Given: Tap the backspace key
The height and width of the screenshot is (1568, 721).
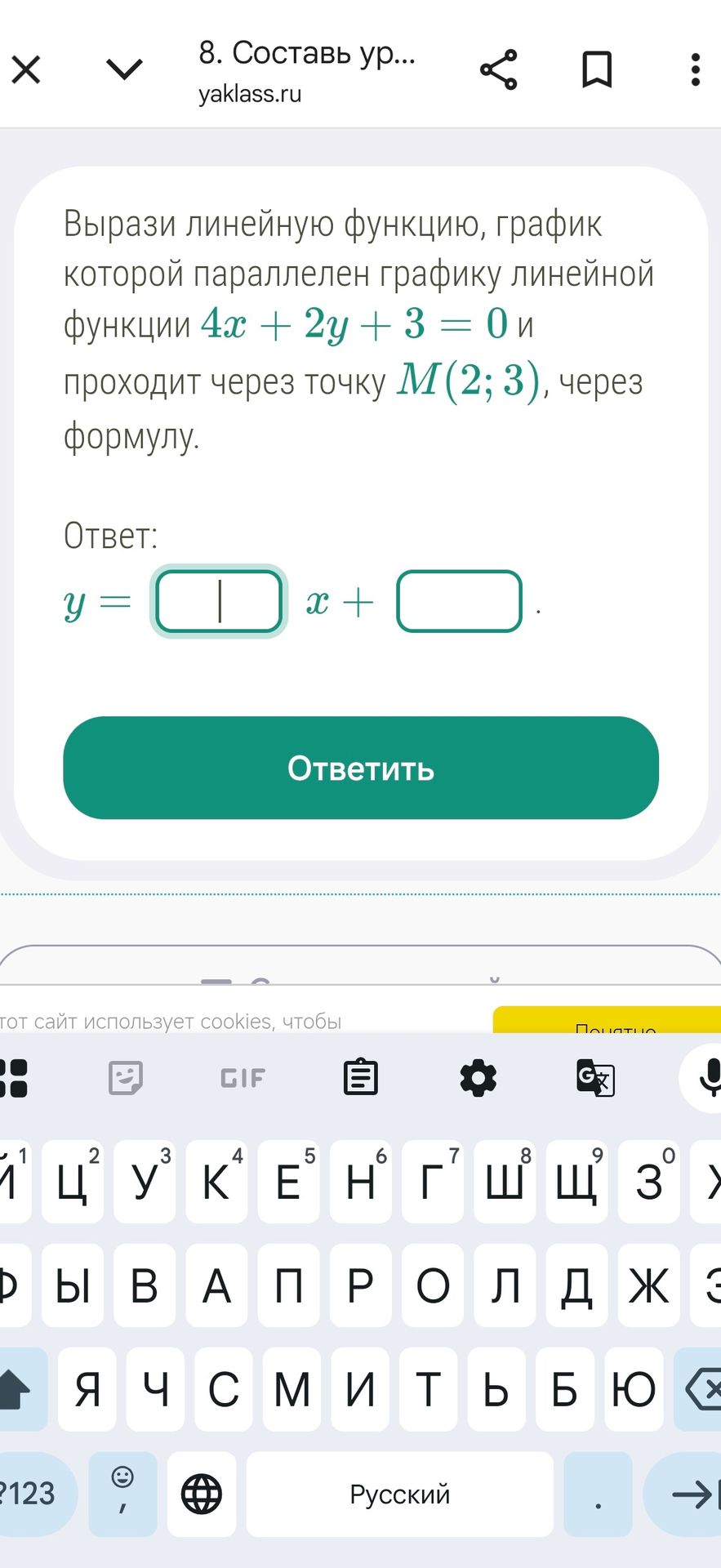Looking at the screenshot, I should pyautogui.click(x=700, y=1389).
